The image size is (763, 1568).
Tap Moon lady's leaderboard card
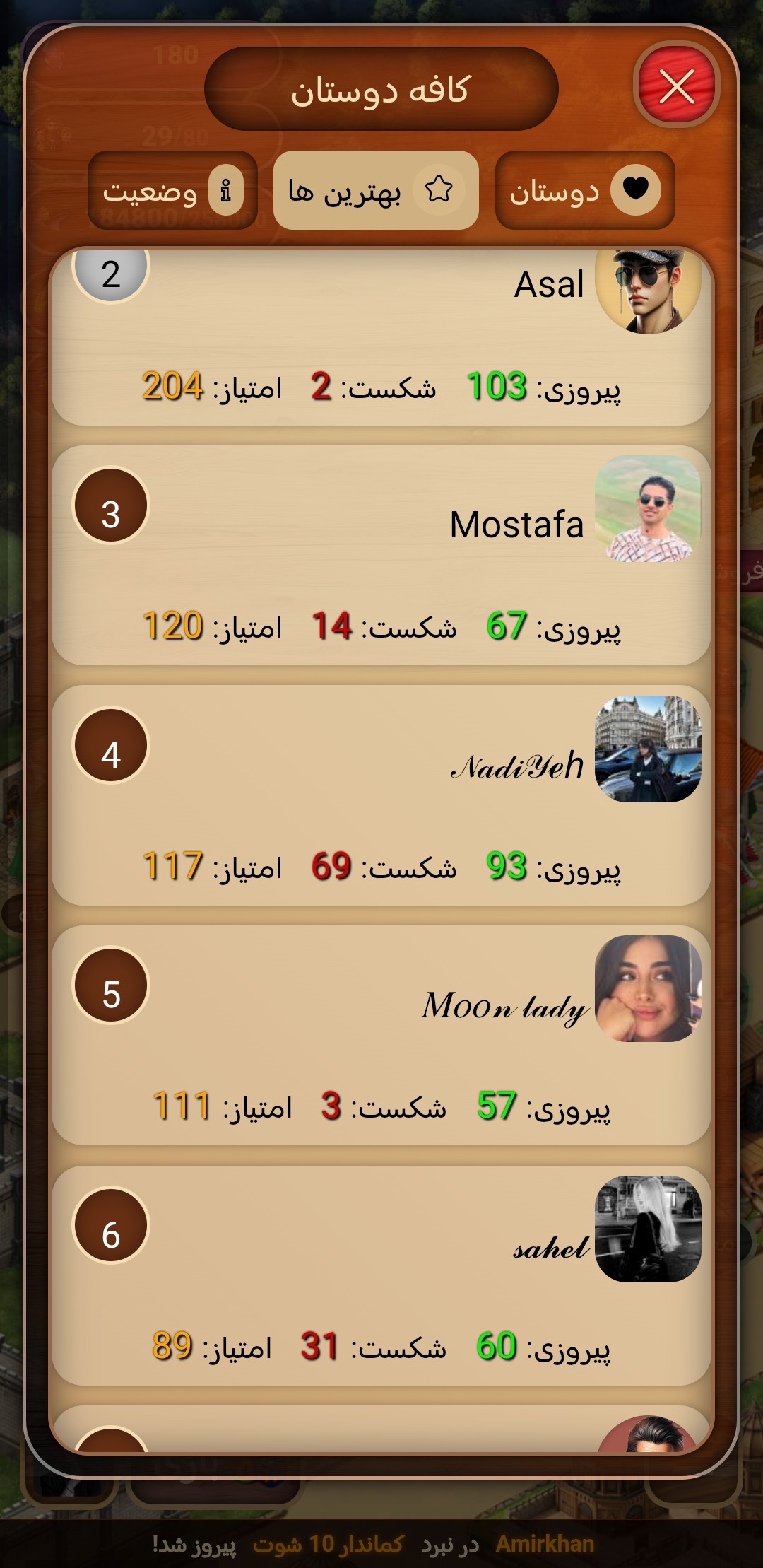(381, 1035)
